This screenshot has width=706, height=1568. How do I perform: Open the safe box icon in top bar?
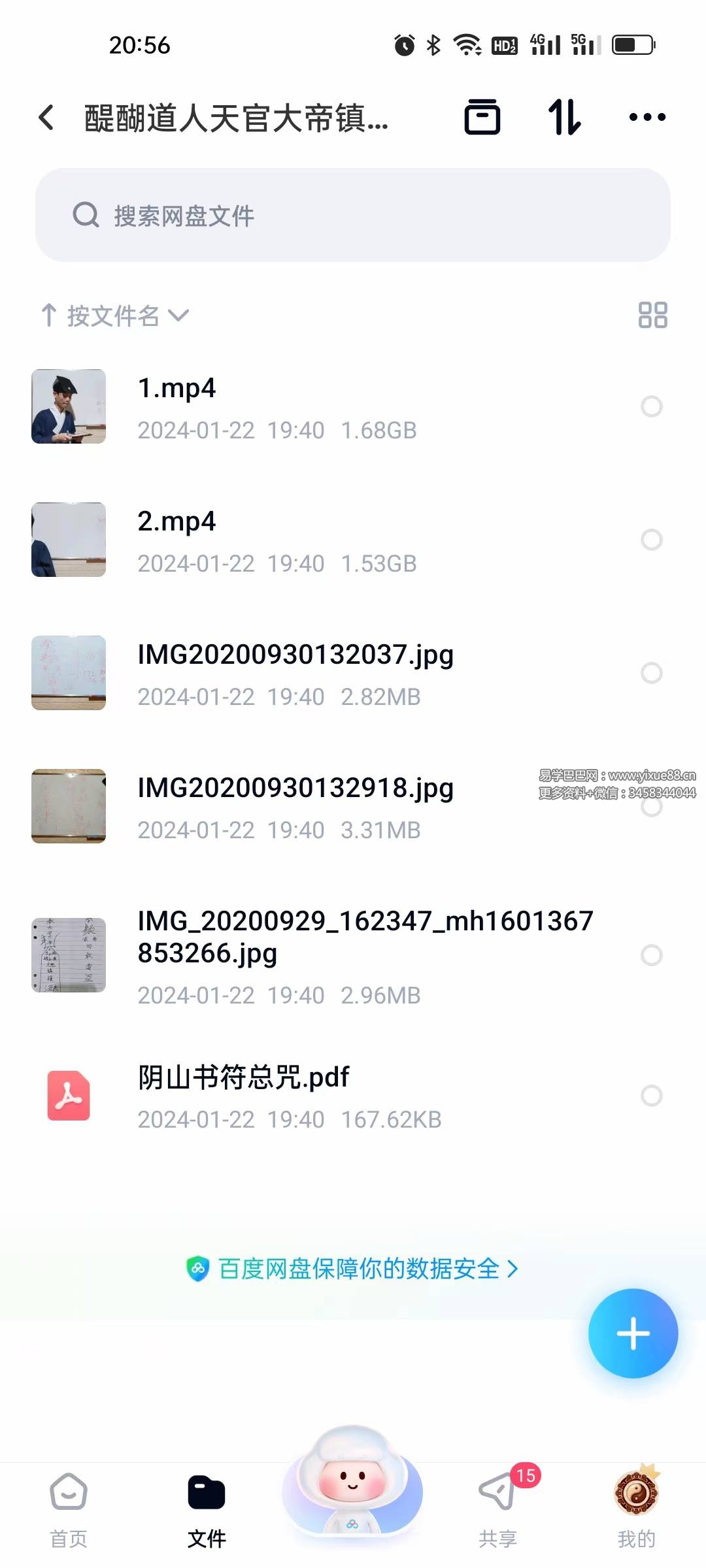point(482,116)
